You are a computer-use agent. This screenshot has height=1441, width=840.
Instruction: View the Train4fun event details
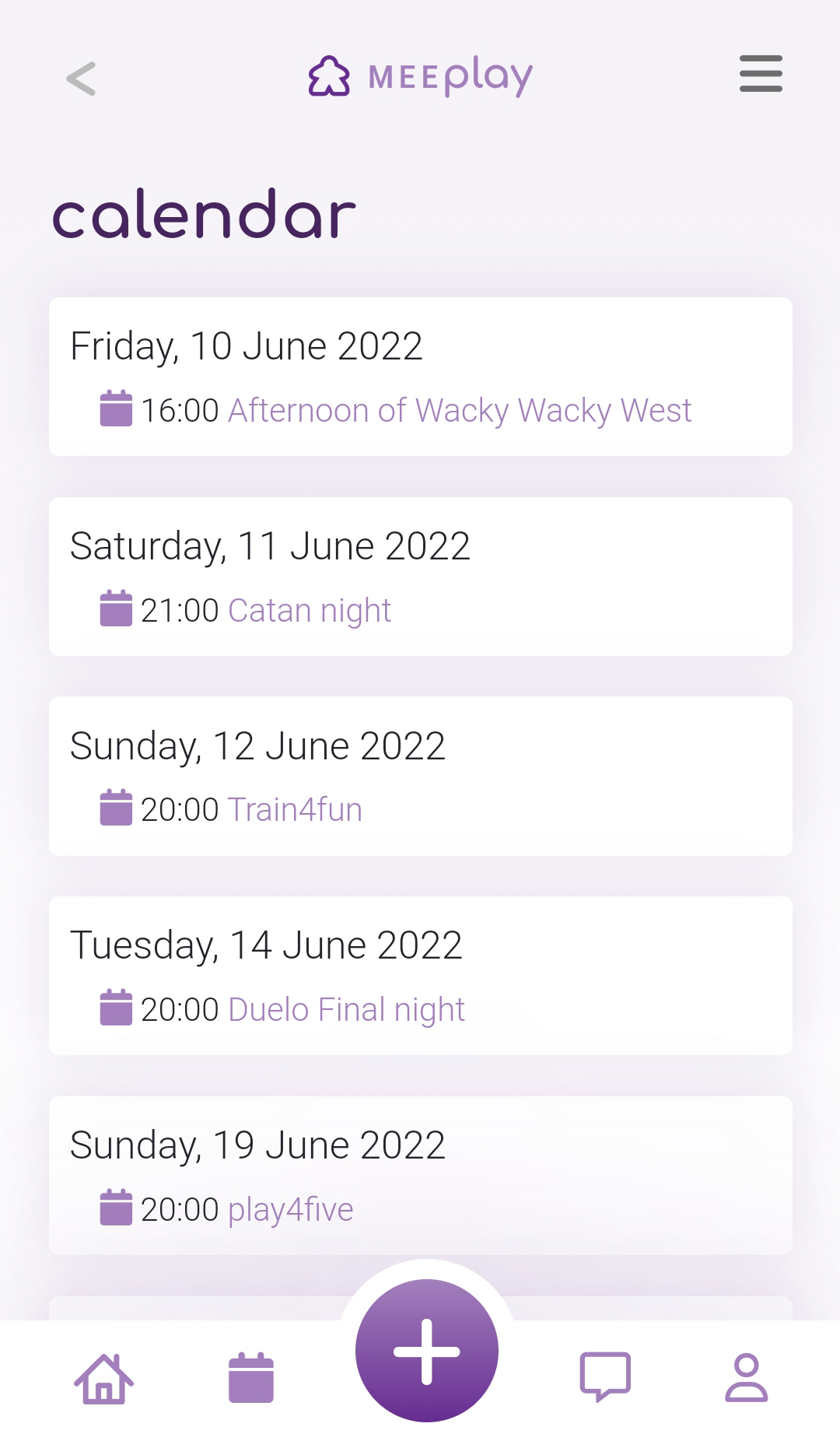click(294, 810)
